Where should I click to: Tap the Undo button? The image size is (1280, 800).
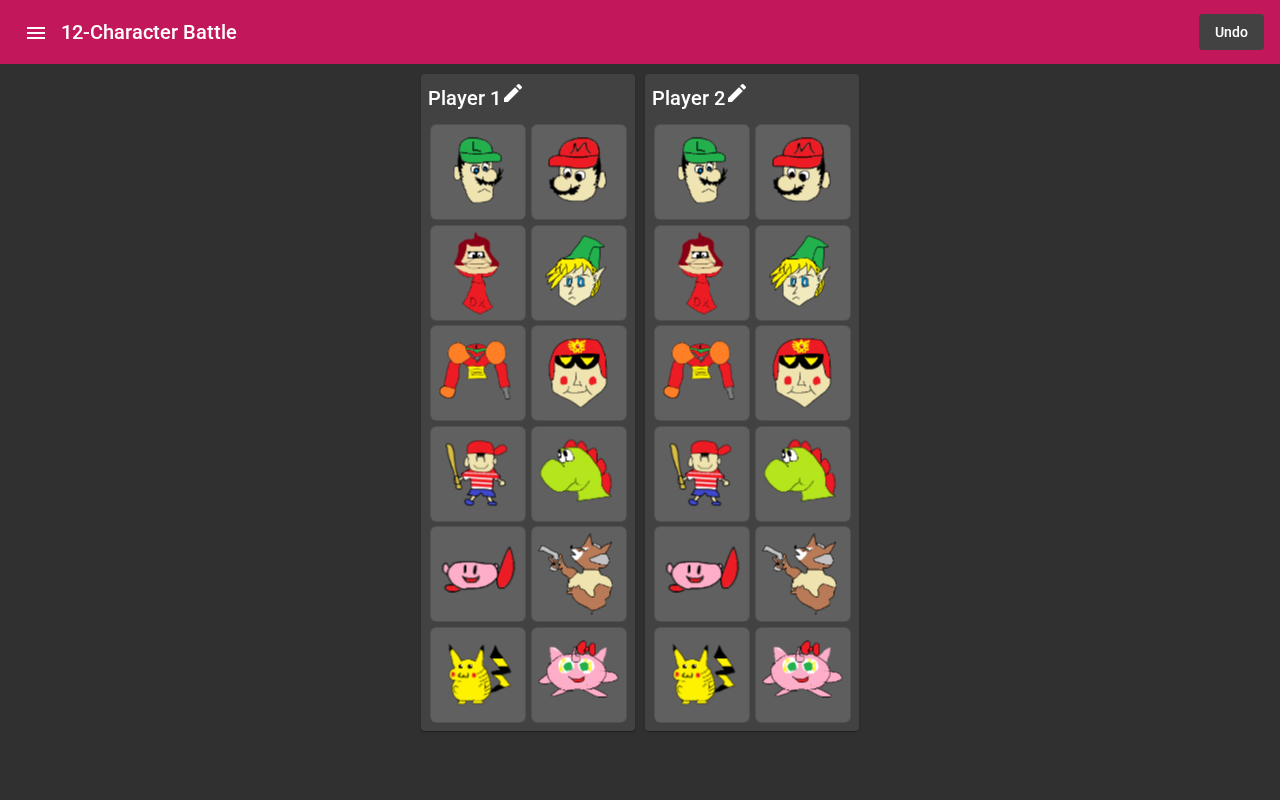pyautogui.click(x=1231, y=32)
